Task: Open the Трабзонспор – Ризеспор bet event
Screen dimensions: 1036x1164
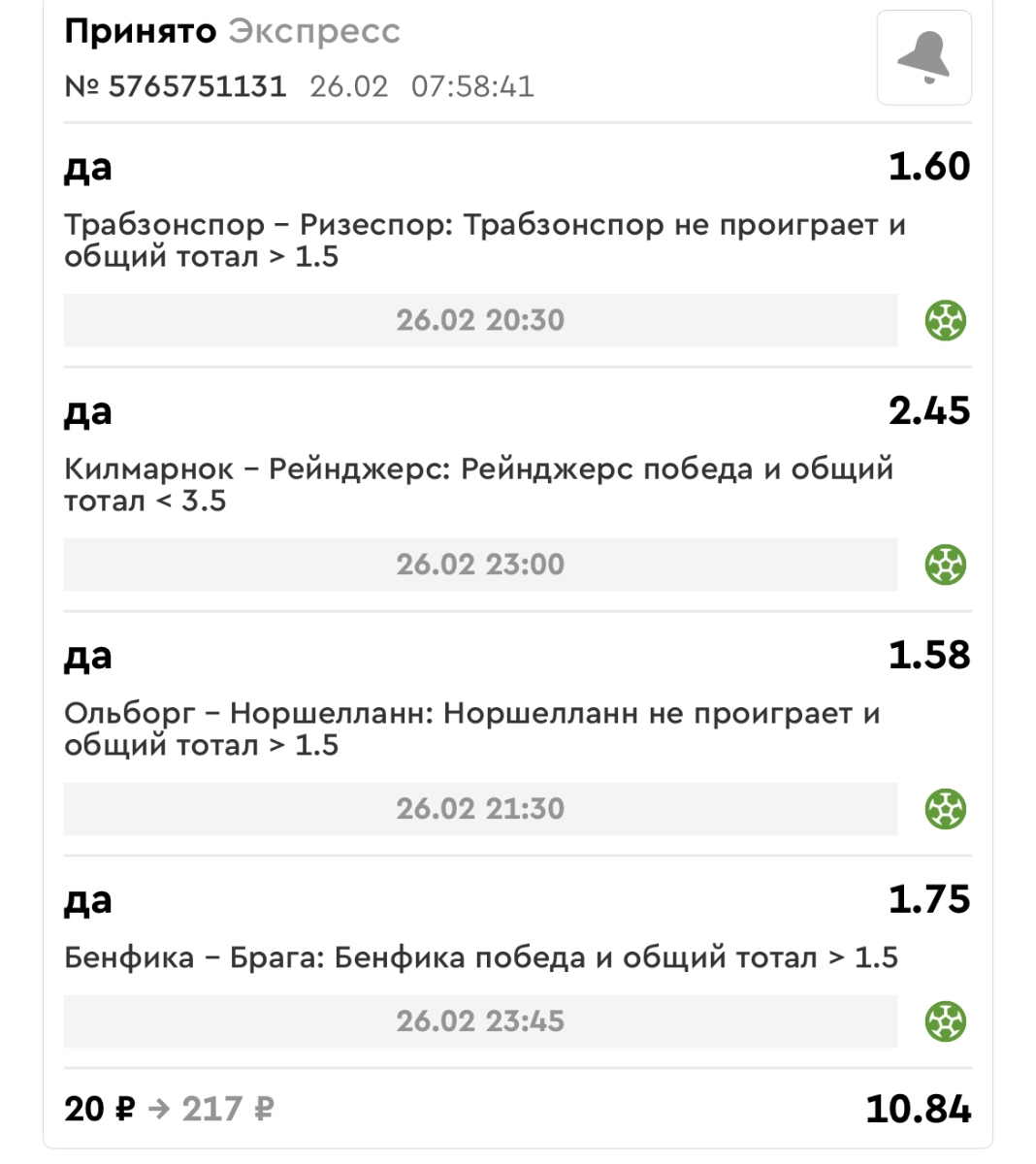Action: click(x=484, y=240)
